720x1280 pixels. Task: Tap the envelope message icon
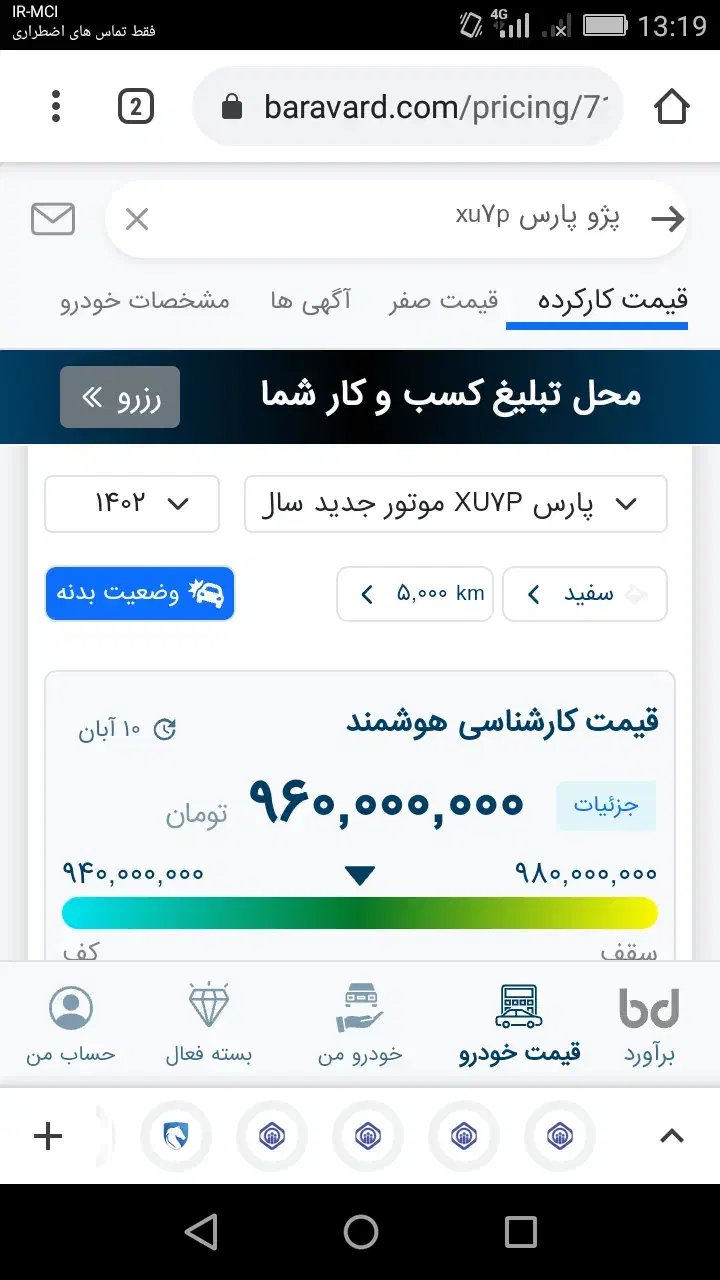tap(53, 218)
